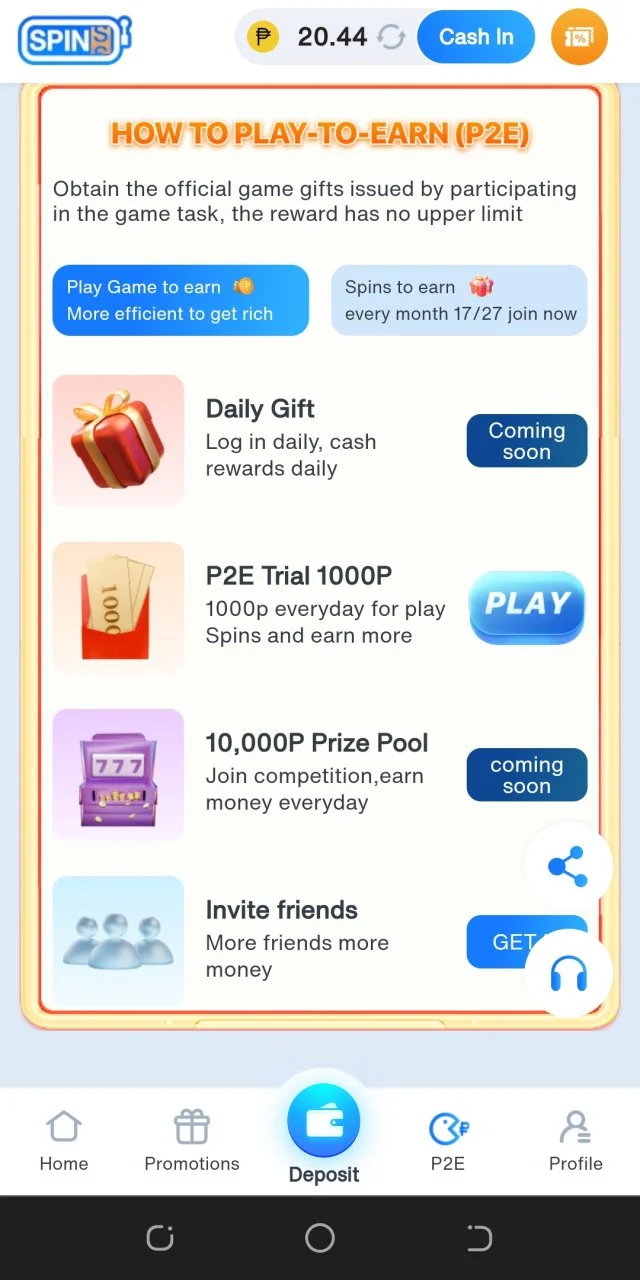Switch to the Spins to earn tab
This screenshot has width=640, height=1280.
click(459, 300)
